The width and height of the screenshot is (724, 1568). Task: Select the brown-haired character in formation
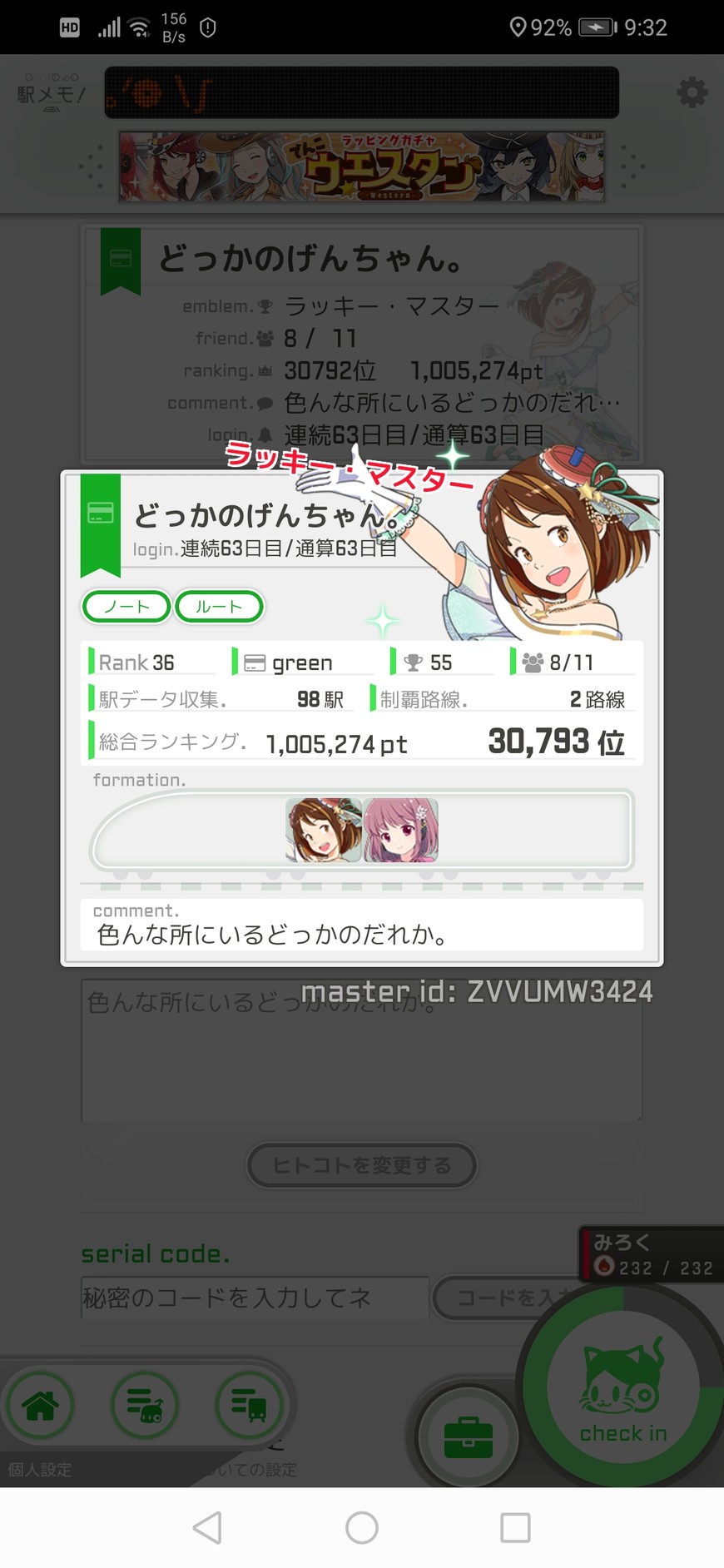pos(324,830)
